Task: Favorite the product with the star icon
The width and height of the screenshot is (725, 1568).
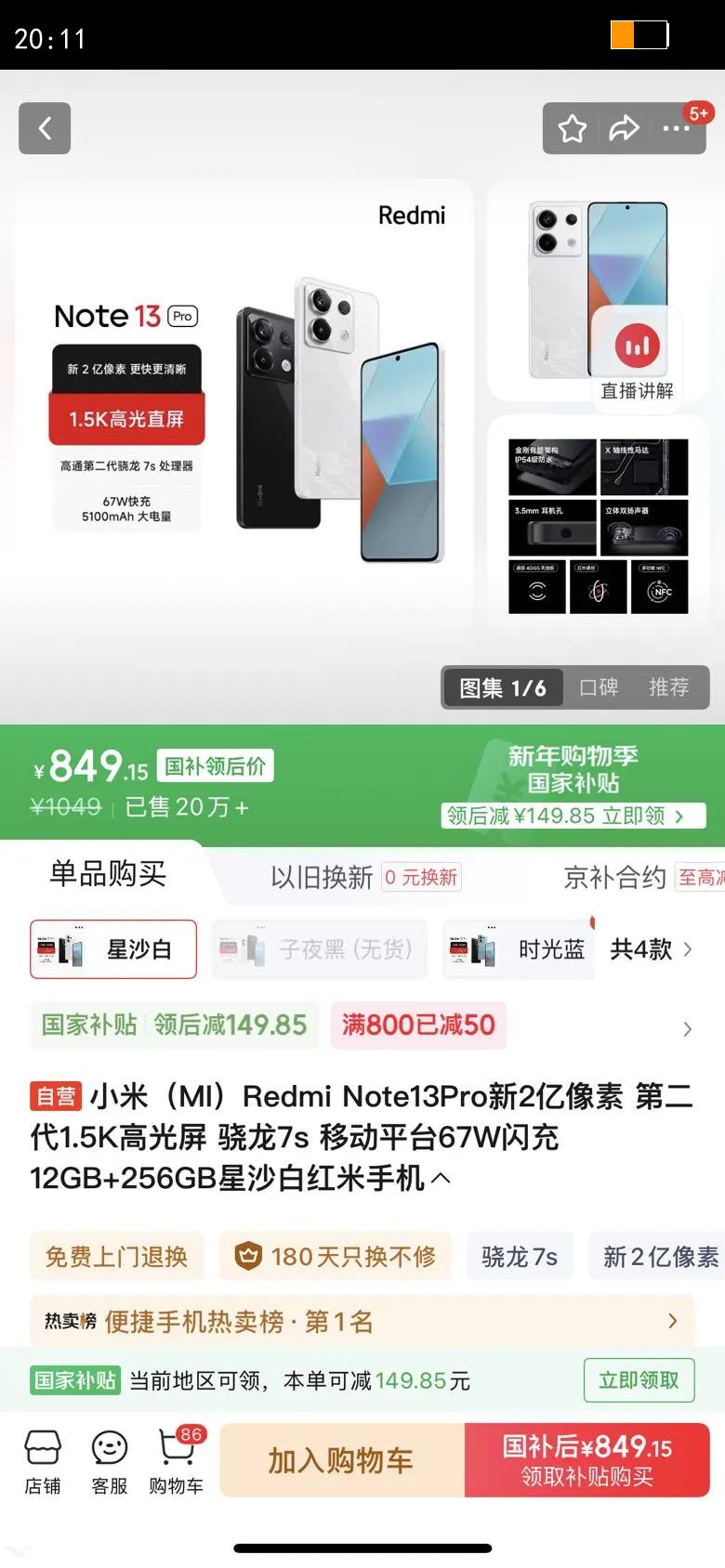Action: click(572, 129)
